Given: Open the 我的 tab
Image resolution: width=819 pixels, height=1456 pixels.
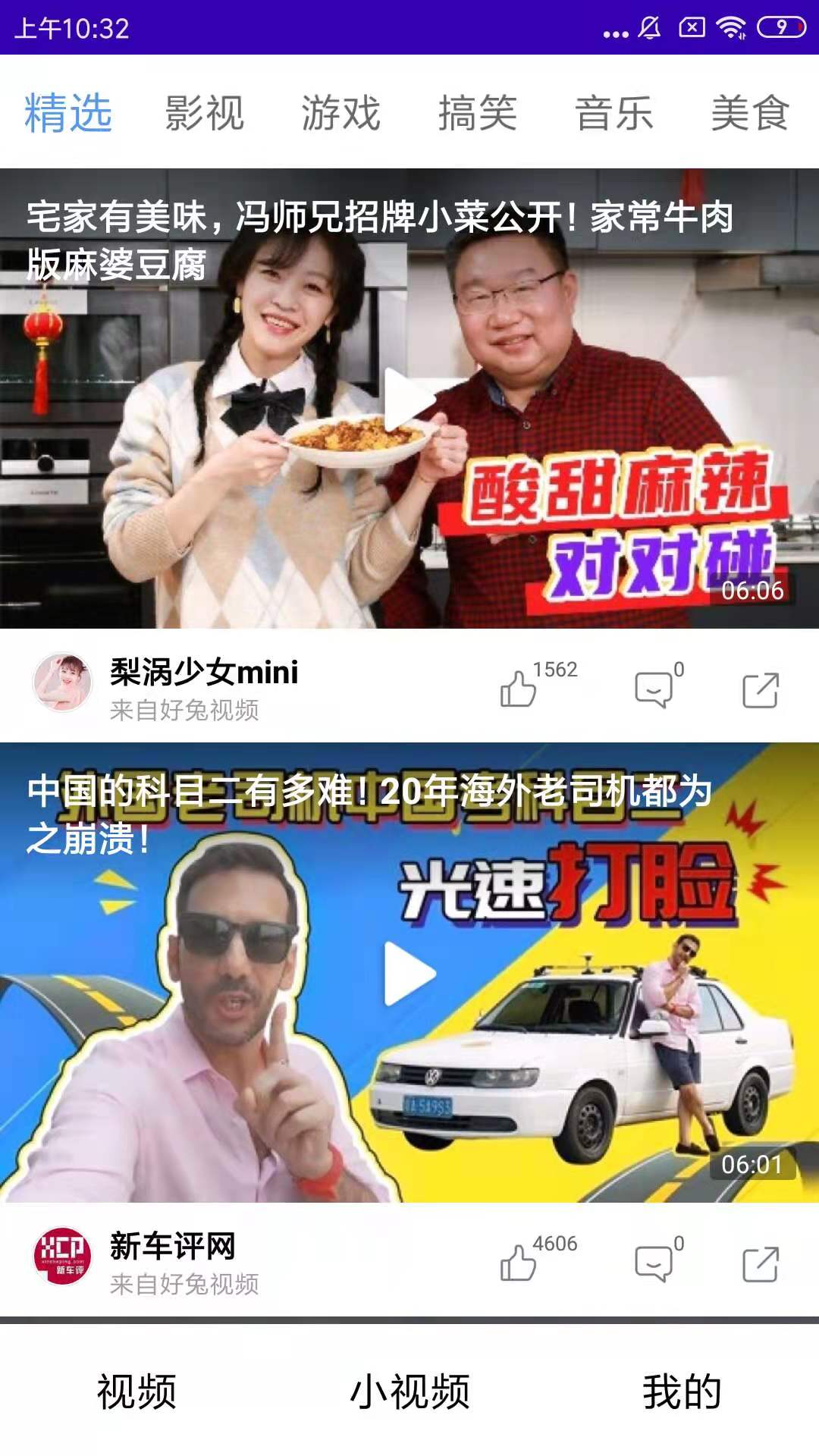Looking at the screenshot, I should point(682,1392).
